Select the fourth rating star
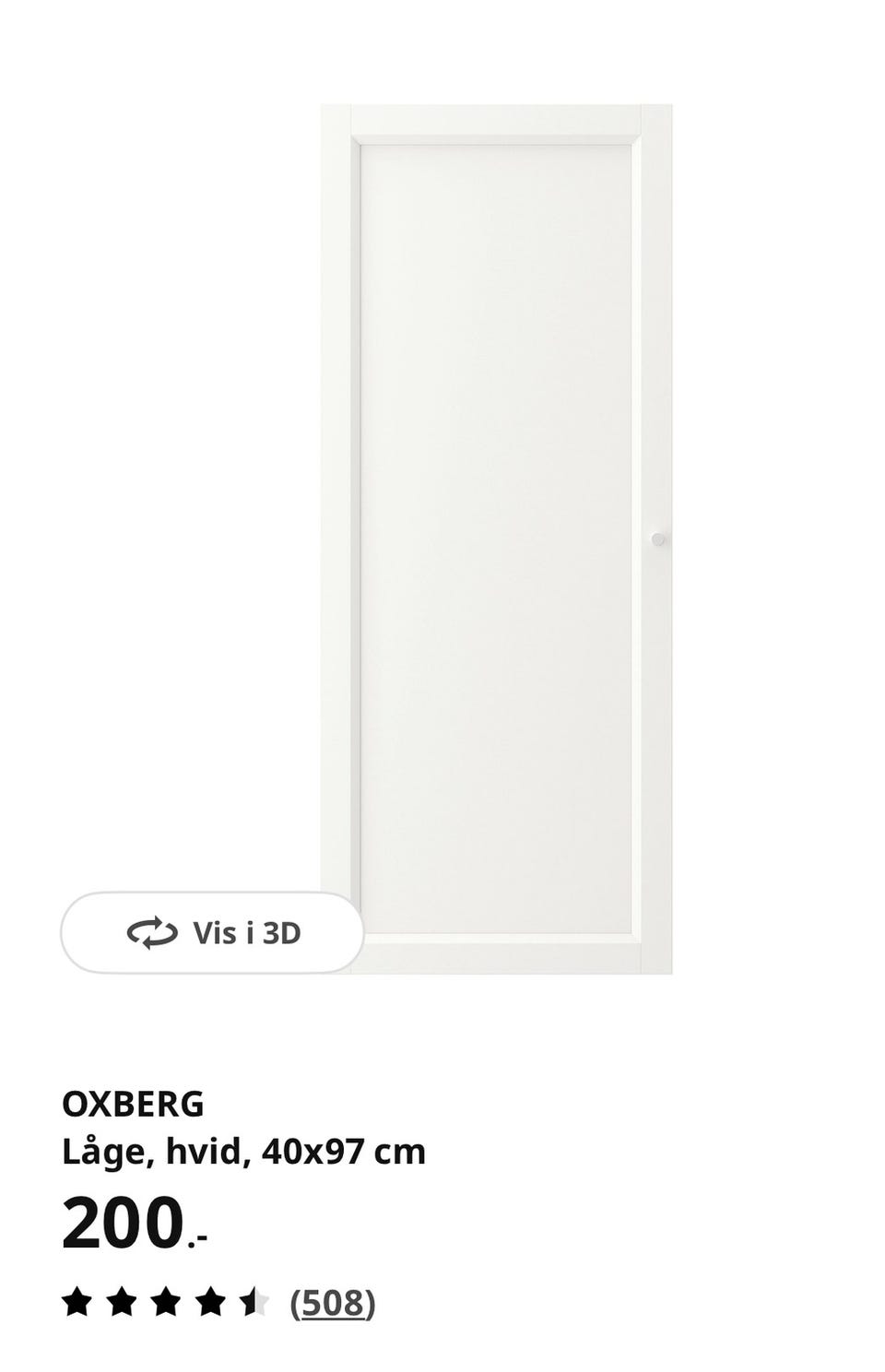885x1372 pixels. point(210,1303)
